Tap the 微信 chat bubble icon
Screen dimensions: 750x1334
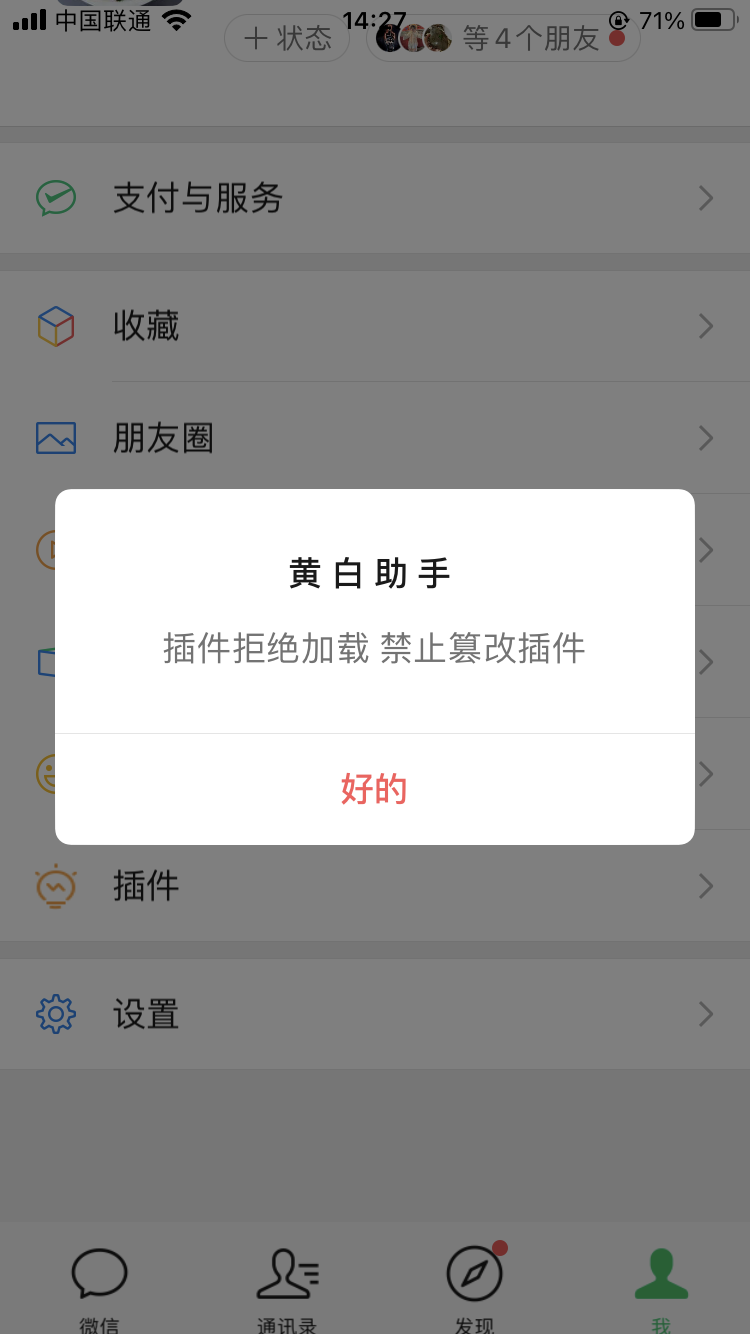click(98, 1274)
